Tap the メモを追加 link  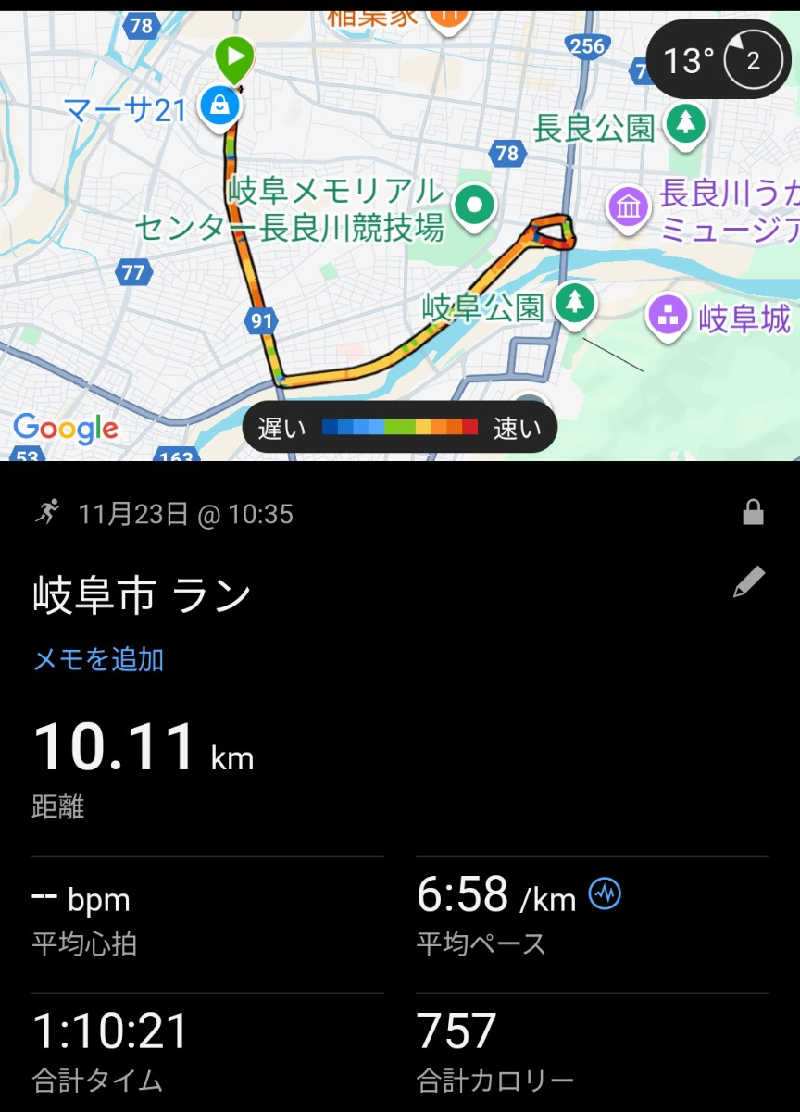98,659
